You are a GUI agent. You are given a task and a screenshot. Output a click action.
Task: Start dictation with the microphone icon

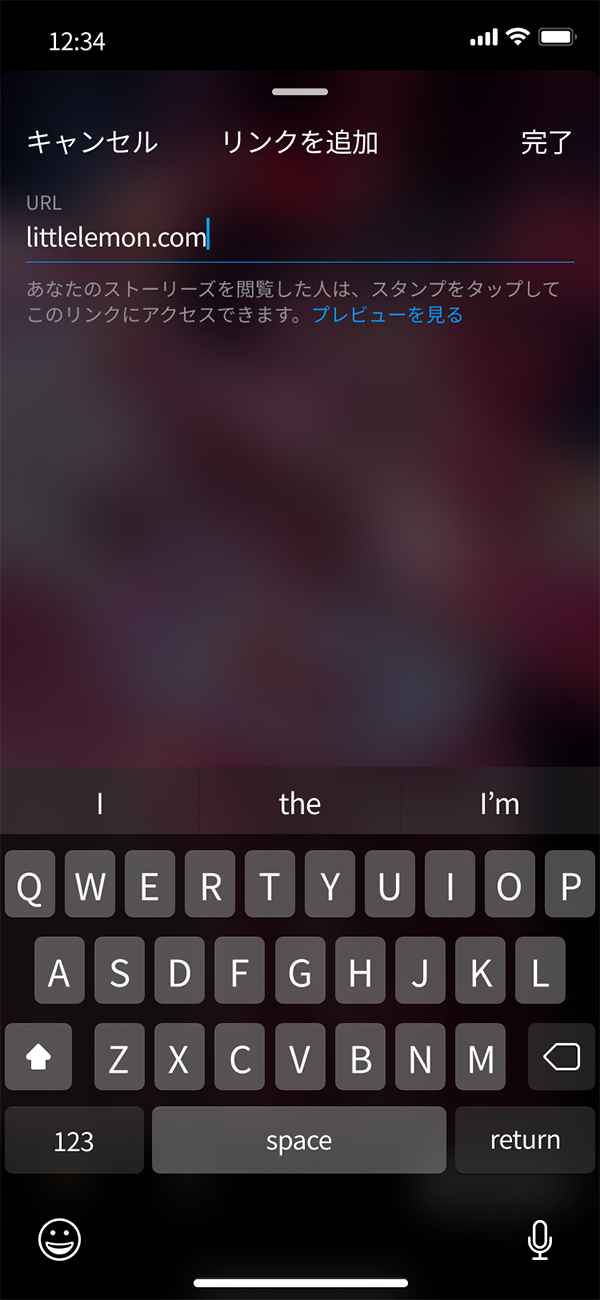pyautogui.click(x=540, y=1240)
